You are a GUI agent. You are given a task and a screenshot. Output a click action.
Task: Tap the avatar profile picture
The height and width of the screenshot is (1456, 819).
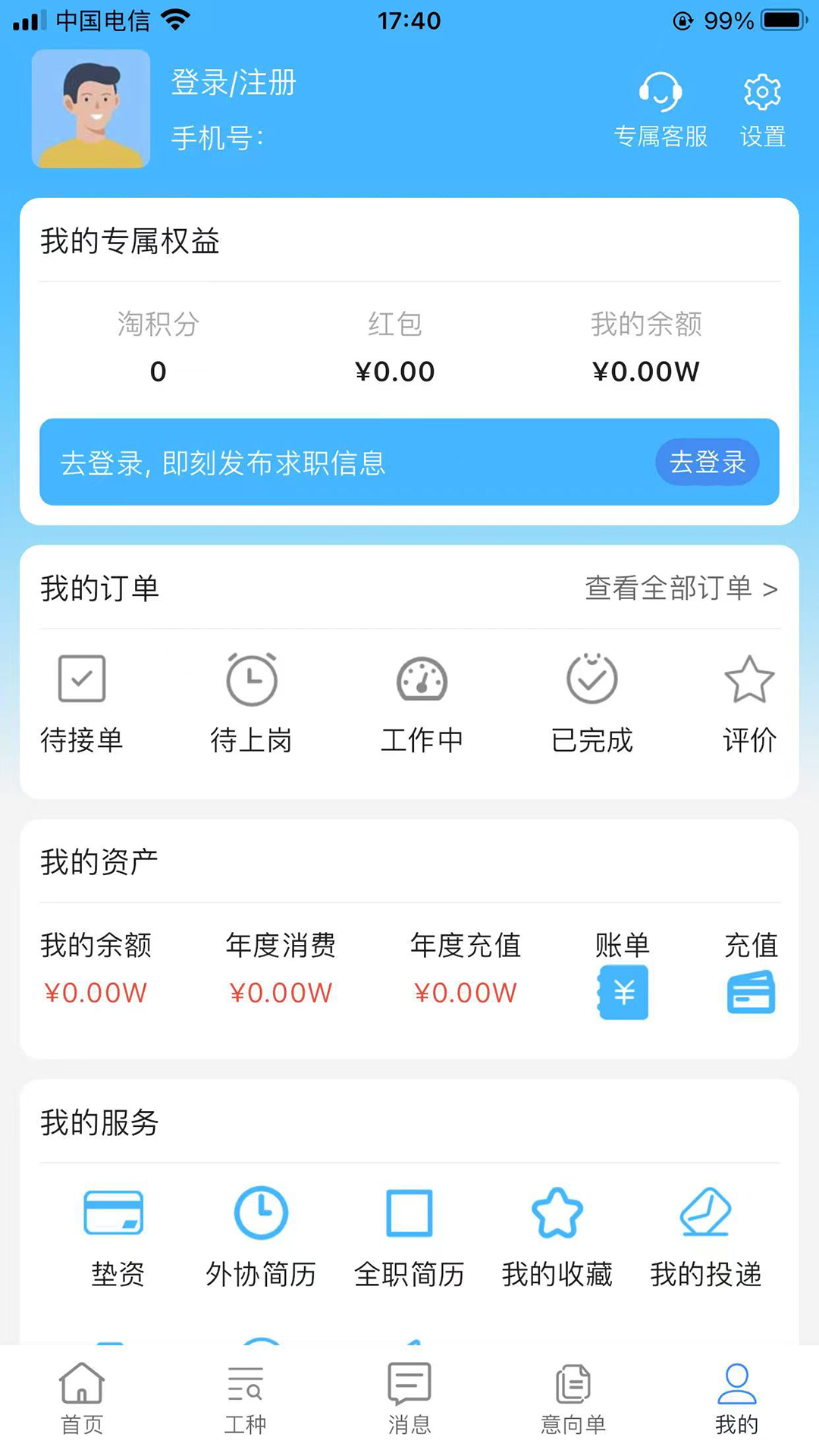(90, 109)
